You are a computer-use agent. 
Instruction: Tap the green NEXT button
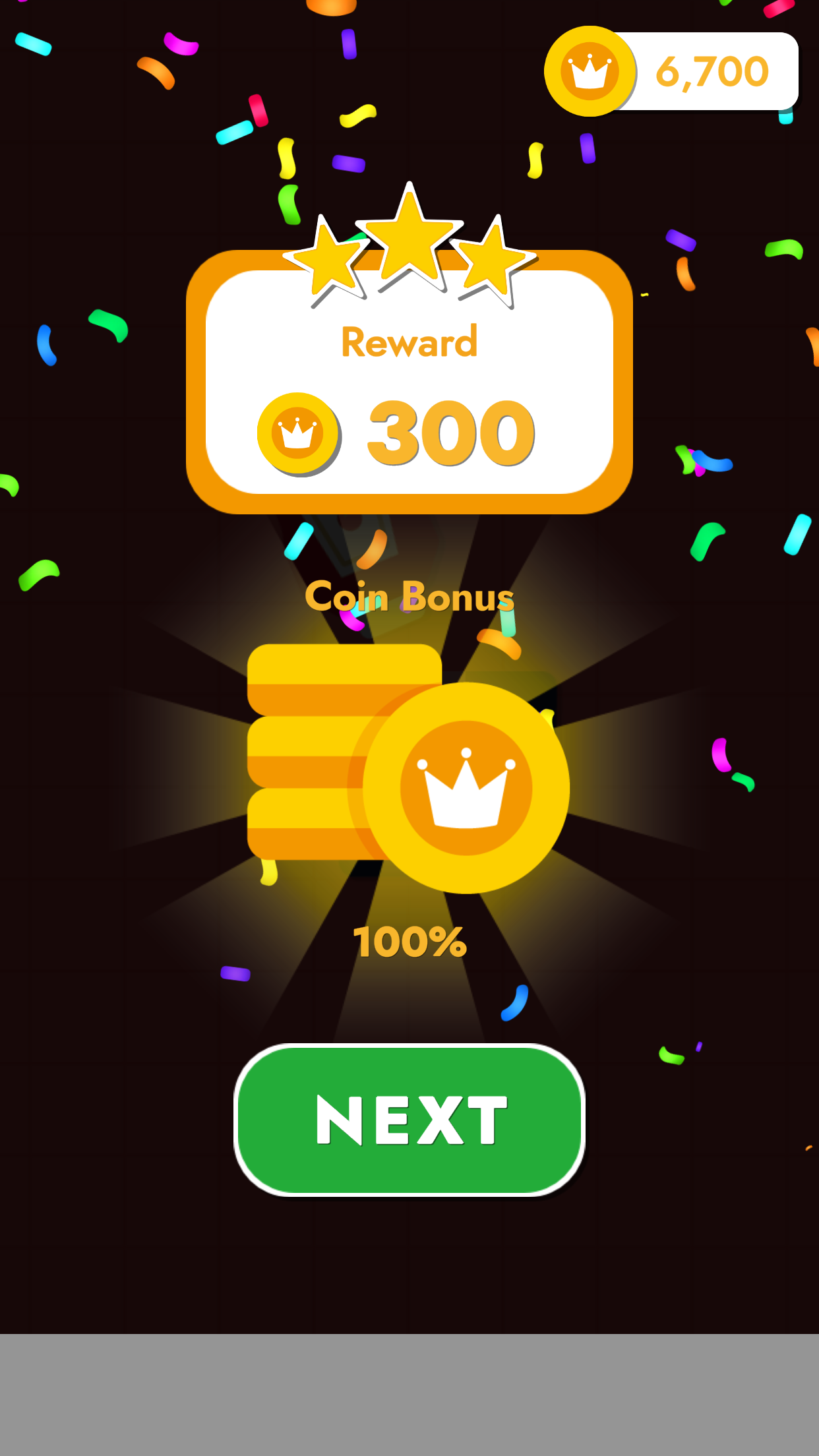[409, 1120]
